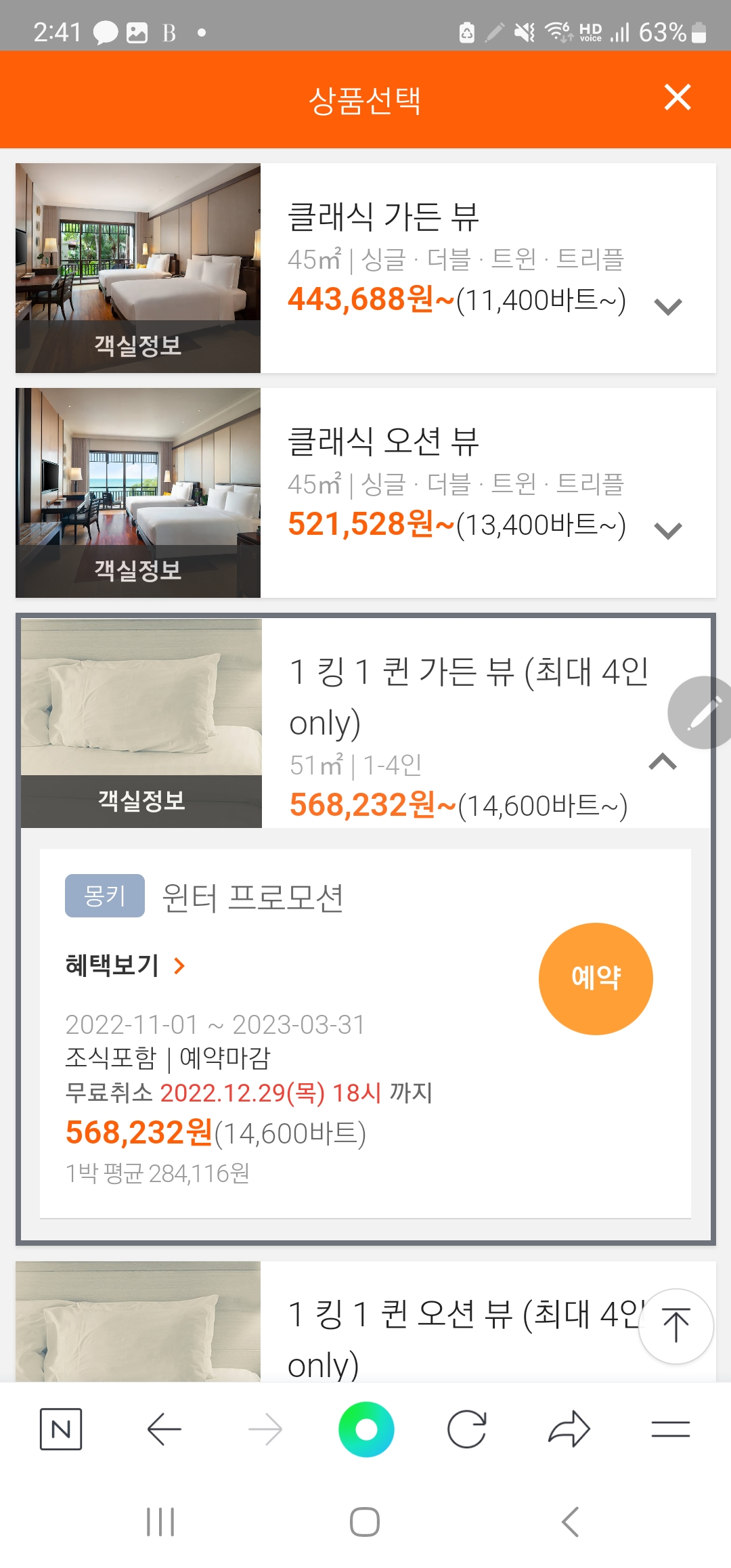731x1568 pixels.
Task: Open the browser menu lines icon
Action: point(670,1429)
